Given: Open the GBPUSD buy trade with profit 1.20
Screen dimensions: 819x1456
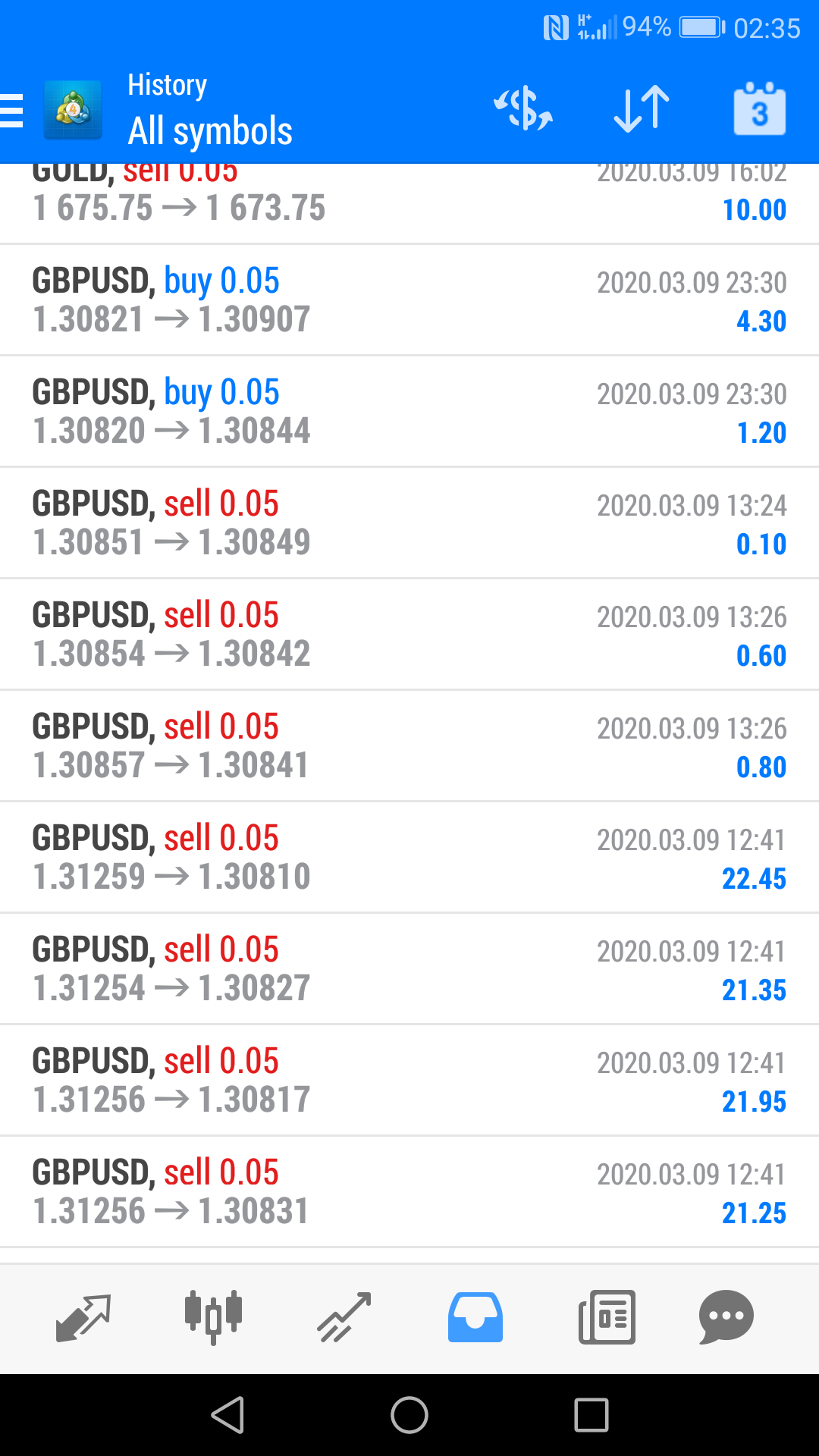Looking at the screenshot, I should tap(409, 412).
